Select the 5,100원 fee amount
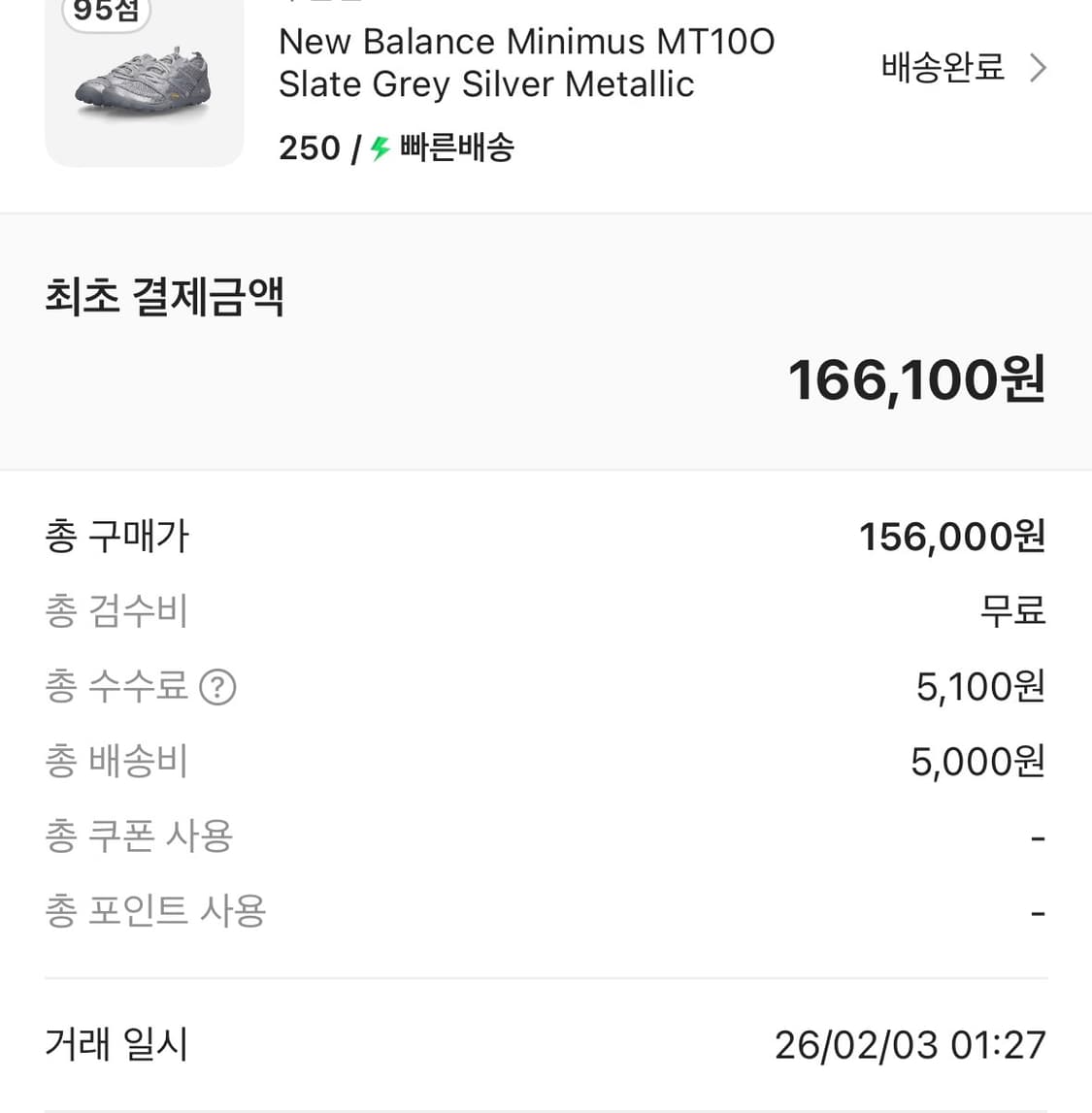1092x1113 pixels. 978,687
